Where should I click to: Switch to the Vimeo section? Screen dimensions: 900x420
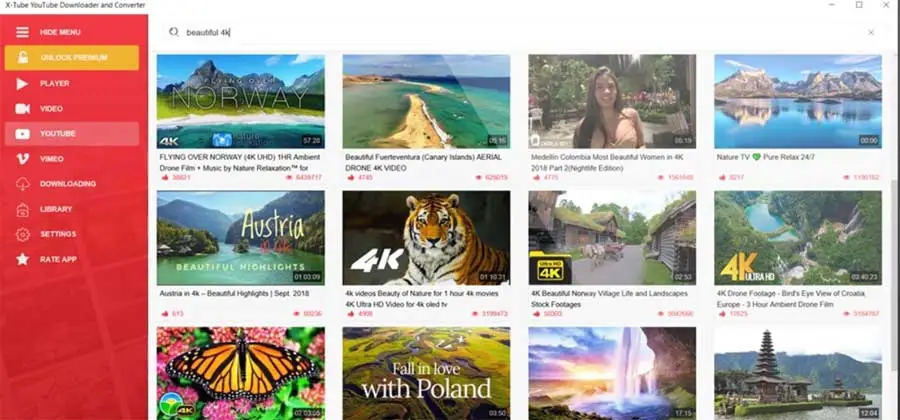point(52,158)
